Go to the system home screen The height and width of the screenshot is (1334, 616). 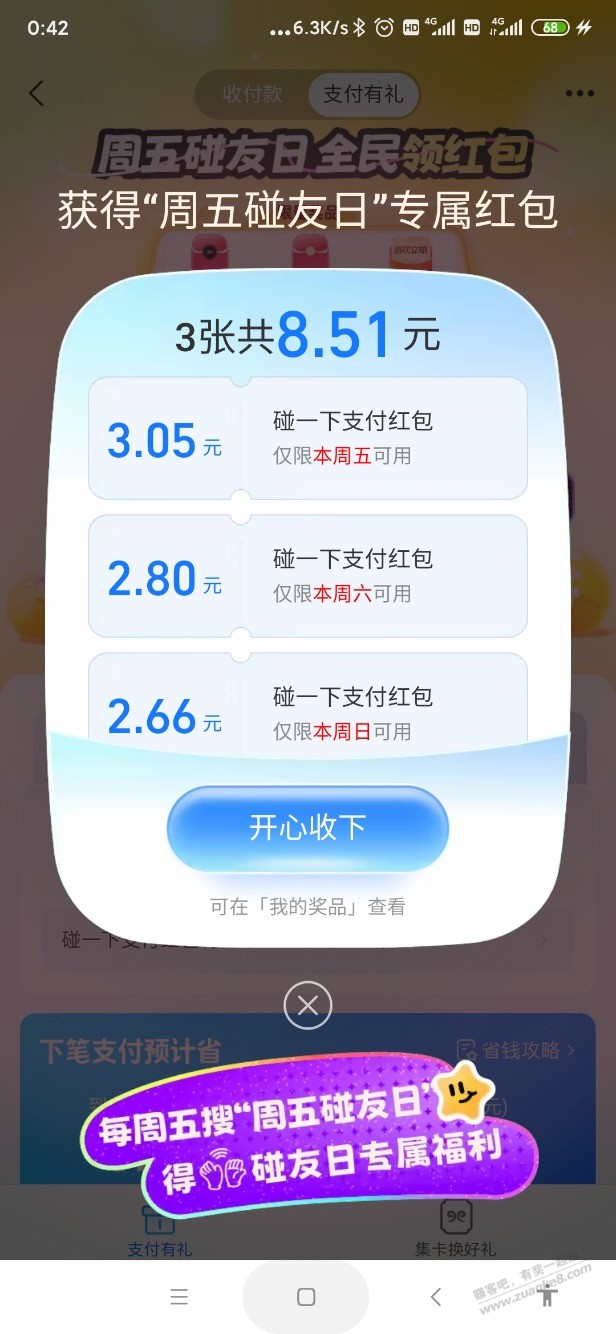[x=306, y=1297]
